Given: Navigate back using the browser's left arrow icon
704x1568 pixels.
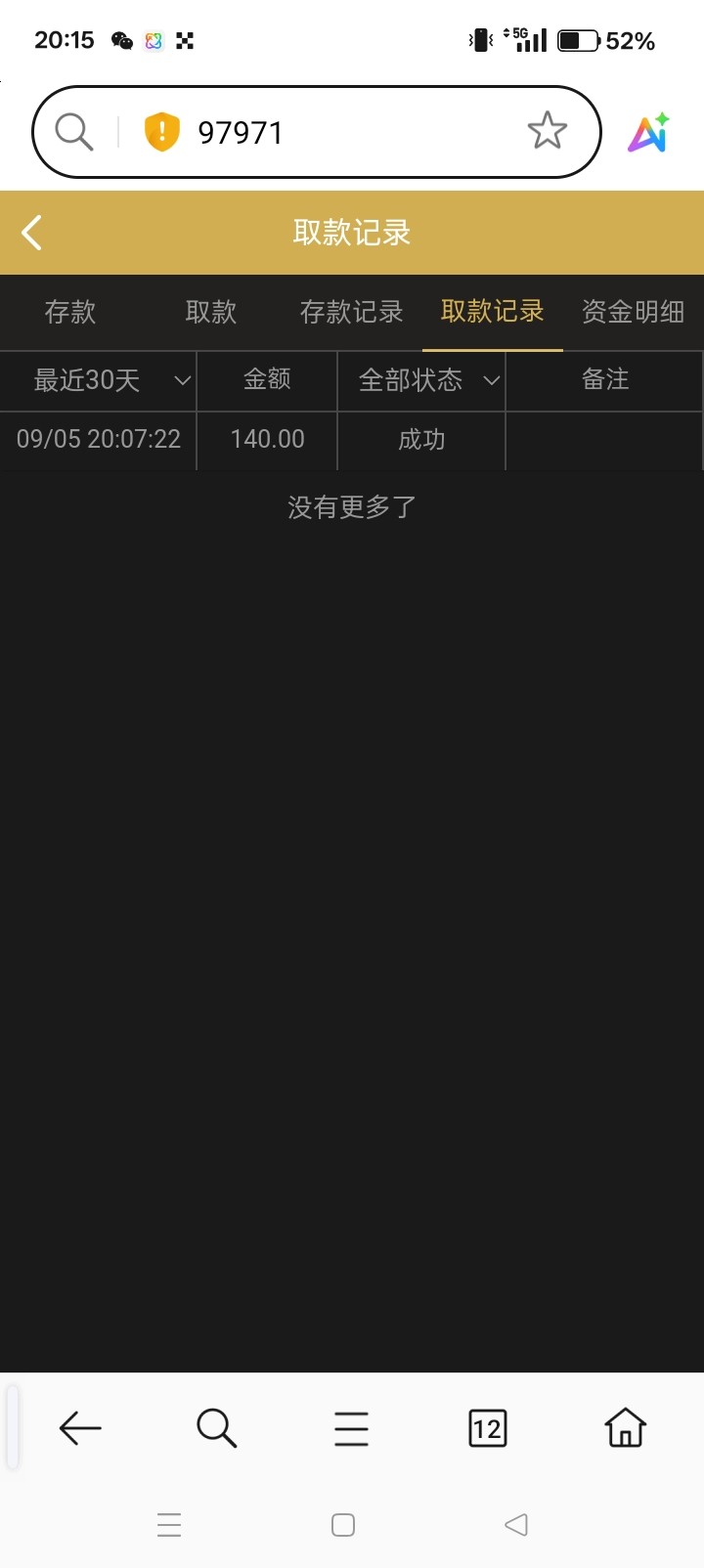Looking at the screenshot, I should tap(80, 1428).
